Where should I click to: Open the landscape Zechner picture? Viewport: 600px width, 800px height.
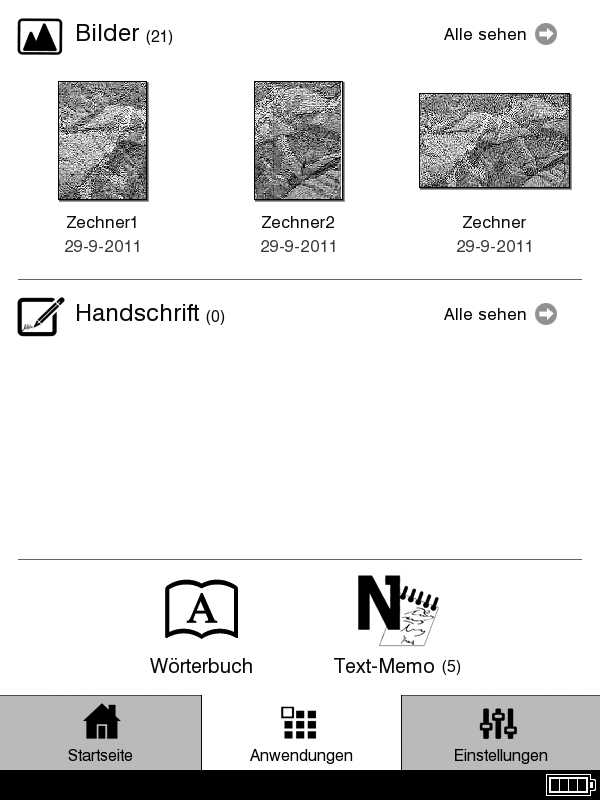[x=494, y=141]
